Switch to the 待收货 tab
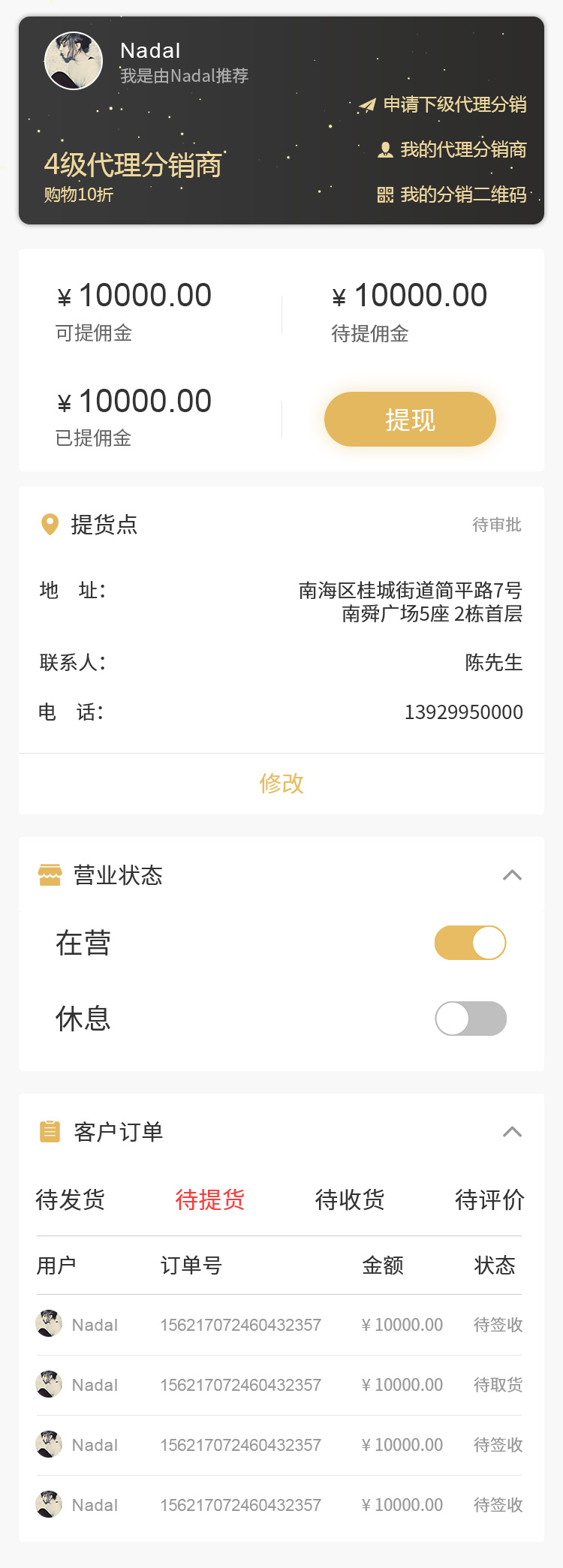The image size is (563, 1568). 350,1199
